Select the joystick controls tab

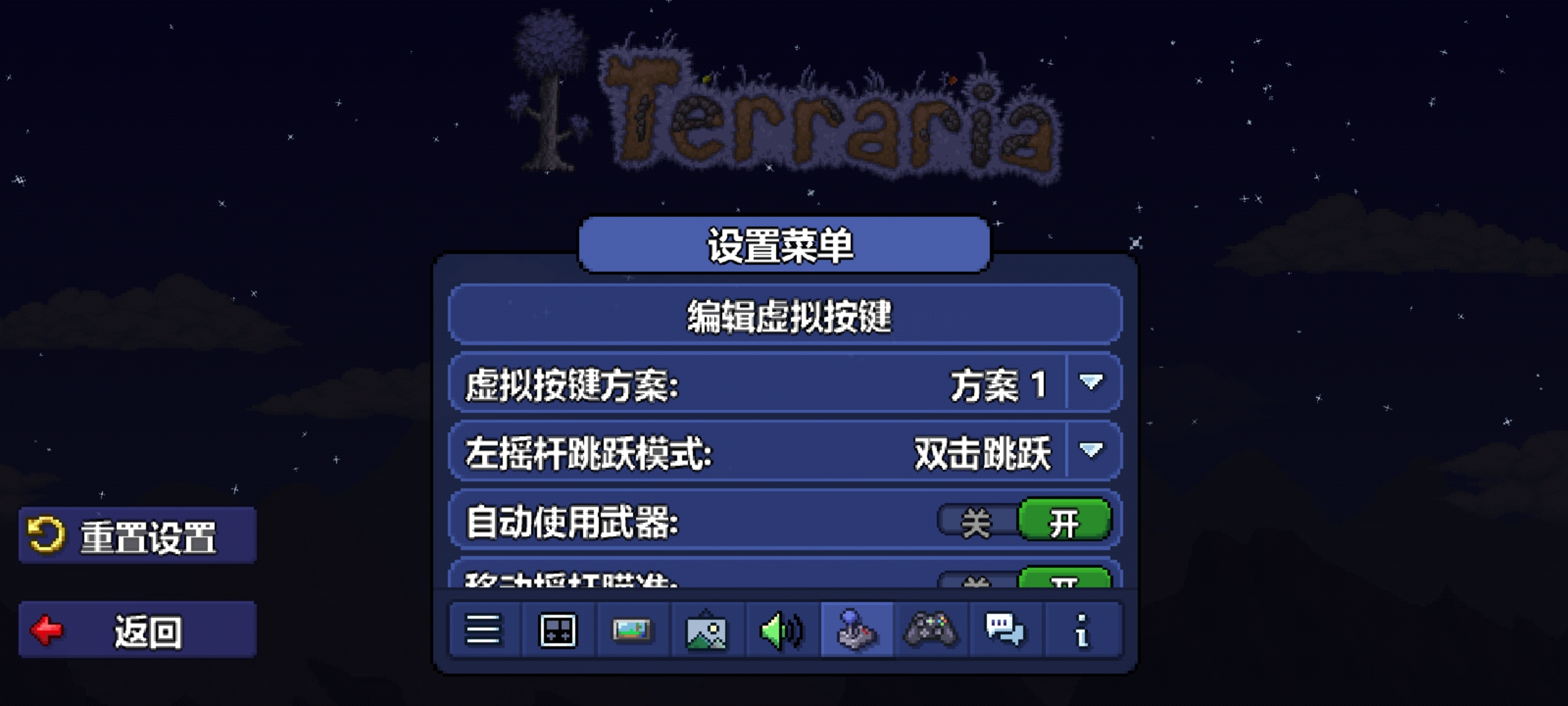coord(857,630)
